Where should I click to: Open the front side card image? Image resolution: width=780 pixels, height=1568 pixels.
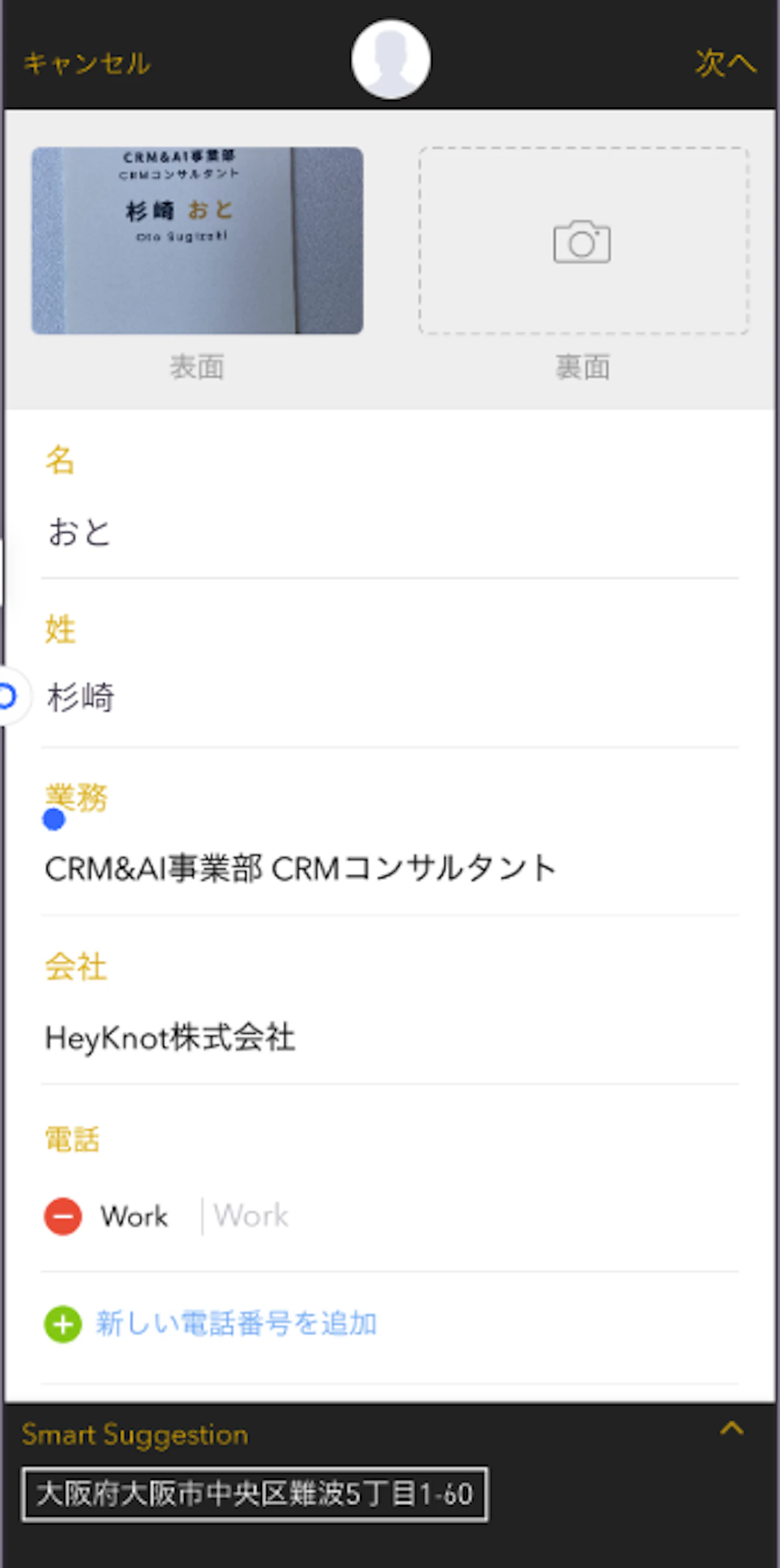tap(198, 241)
